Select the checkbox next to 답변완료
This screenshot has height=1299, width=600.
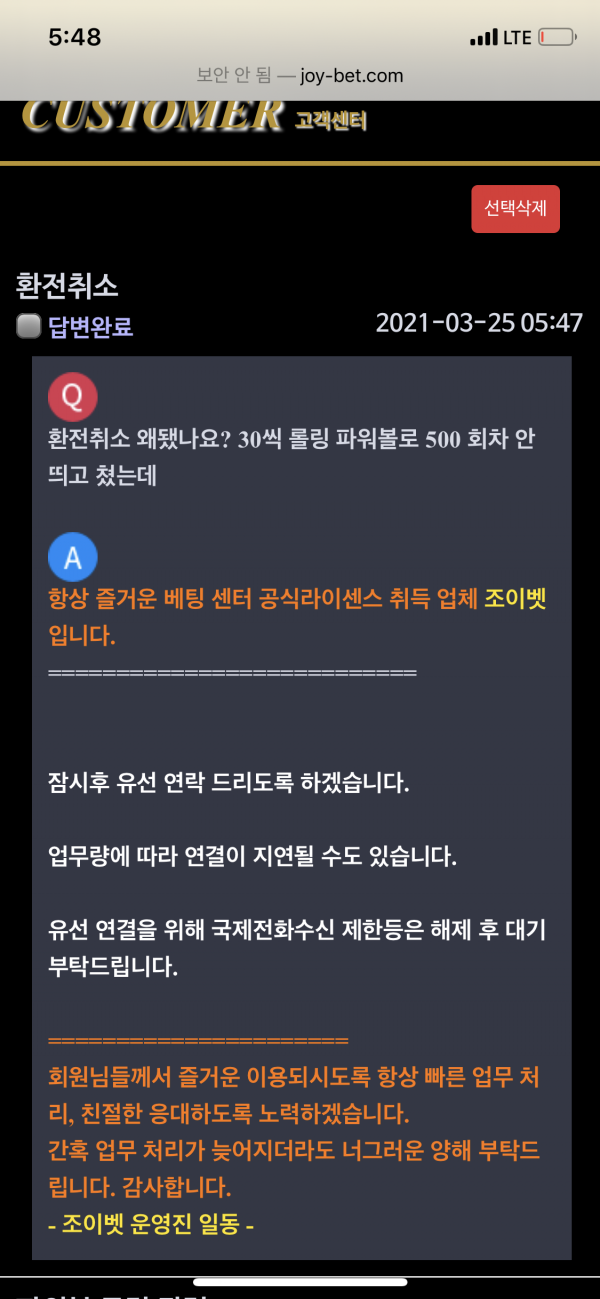pyautogui.click(x=29, y=326)
